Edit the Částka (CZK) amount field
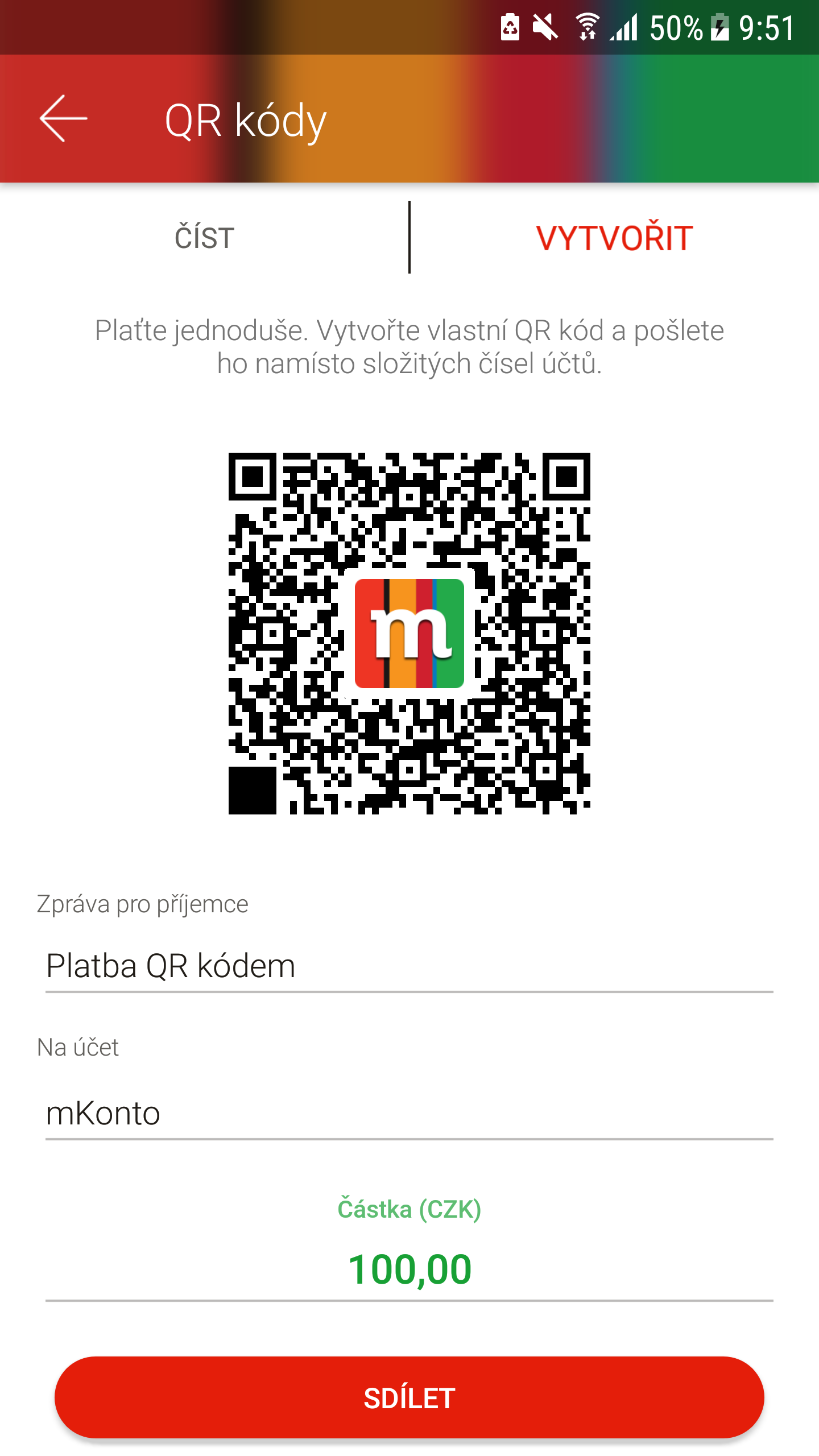The width and height of the screenshot is (819, 1456). (409, 1269)
